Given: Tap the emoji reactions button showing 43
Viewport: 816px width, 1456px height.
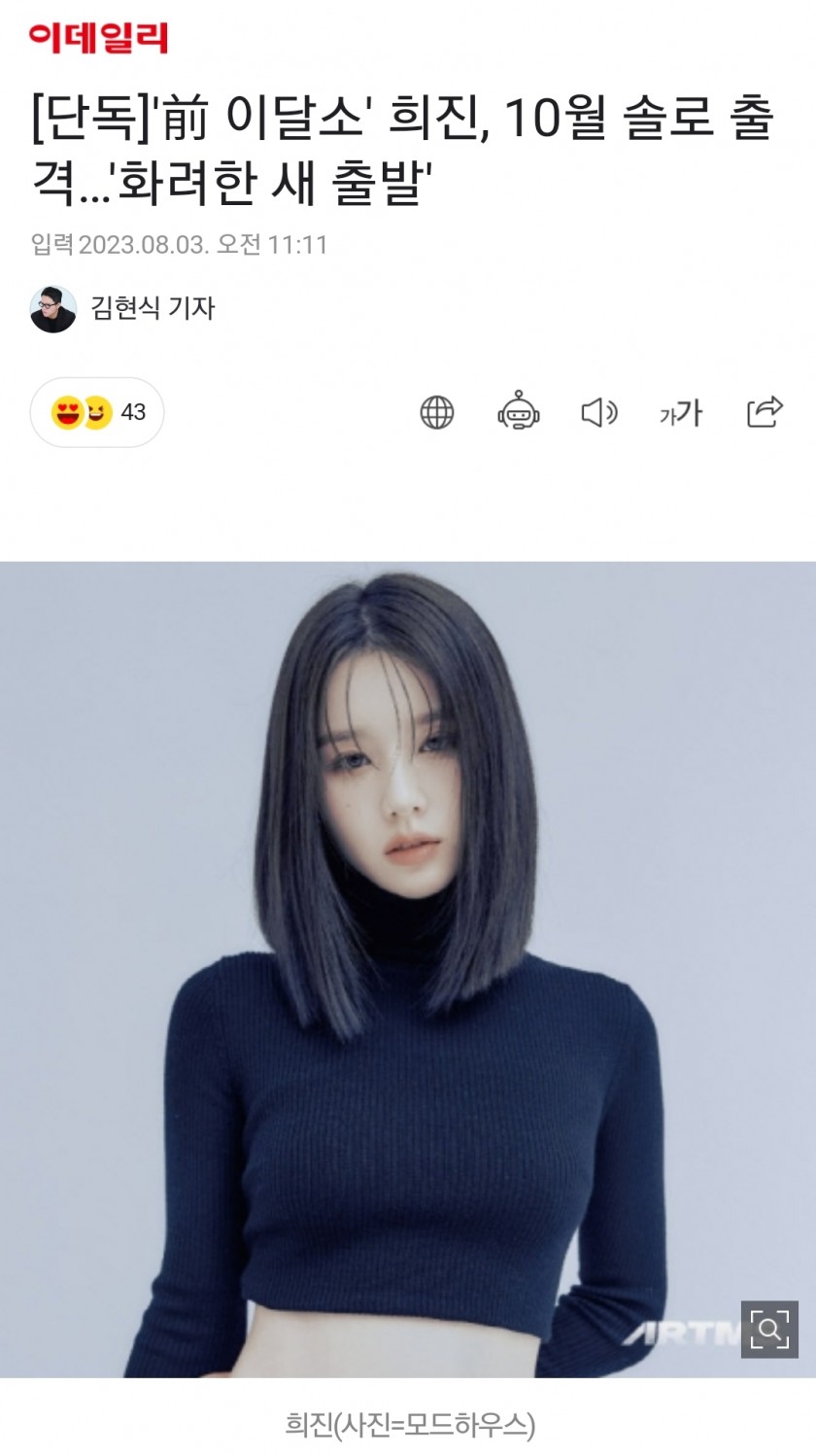Looking at the screenshot, I should click(x=97, y=412).
